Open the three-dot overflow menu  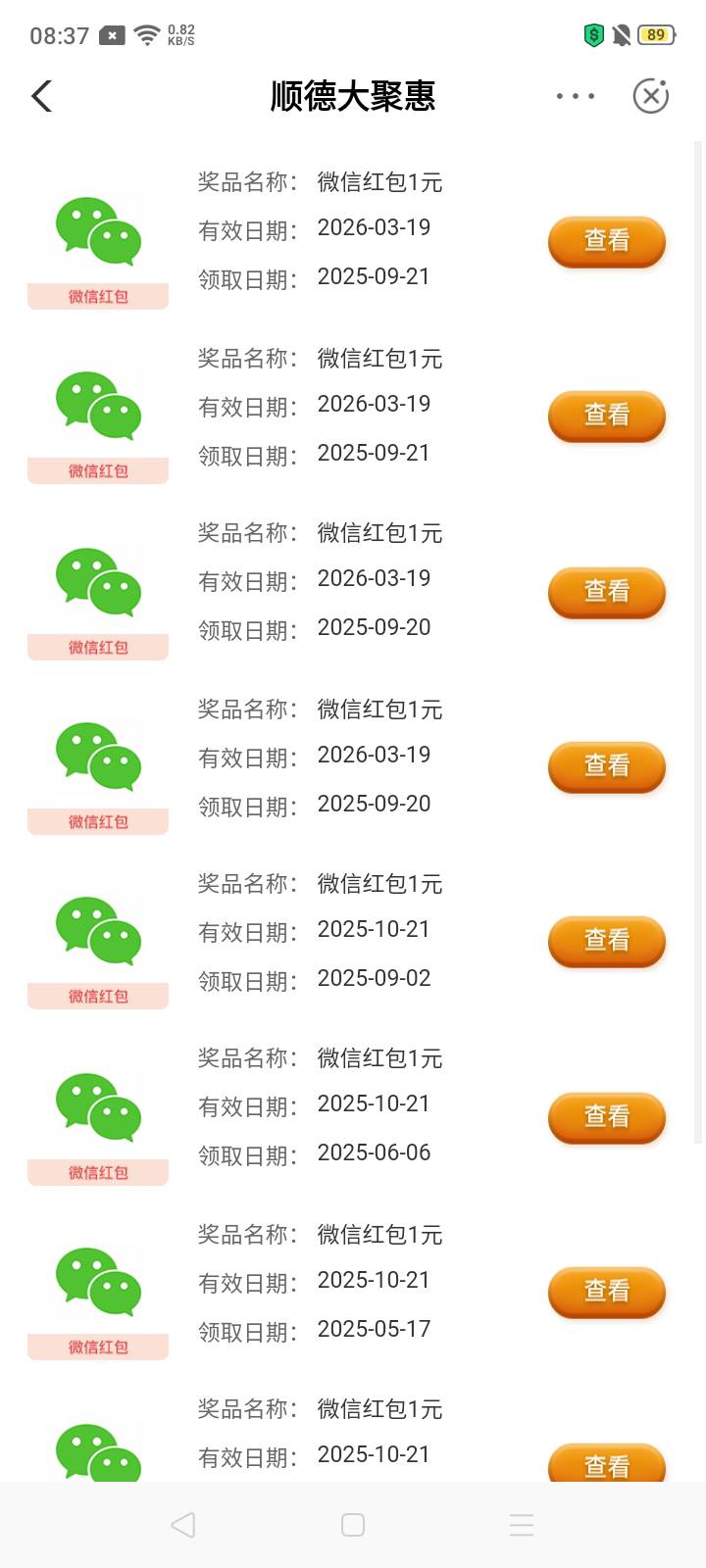point(575,96)
